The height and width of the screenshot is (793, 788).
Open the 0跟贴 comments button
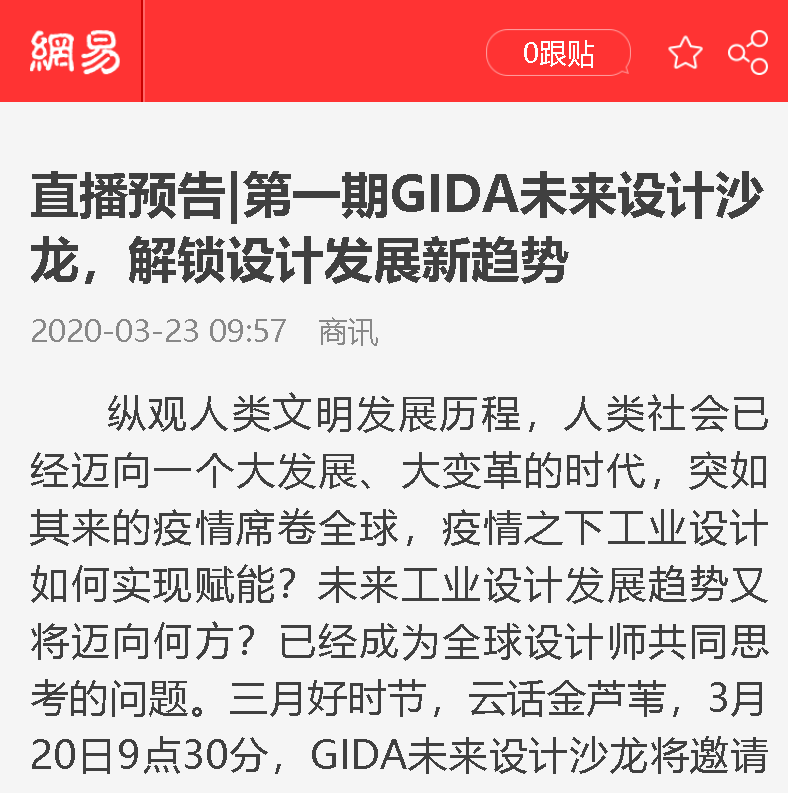pos(558,53)
